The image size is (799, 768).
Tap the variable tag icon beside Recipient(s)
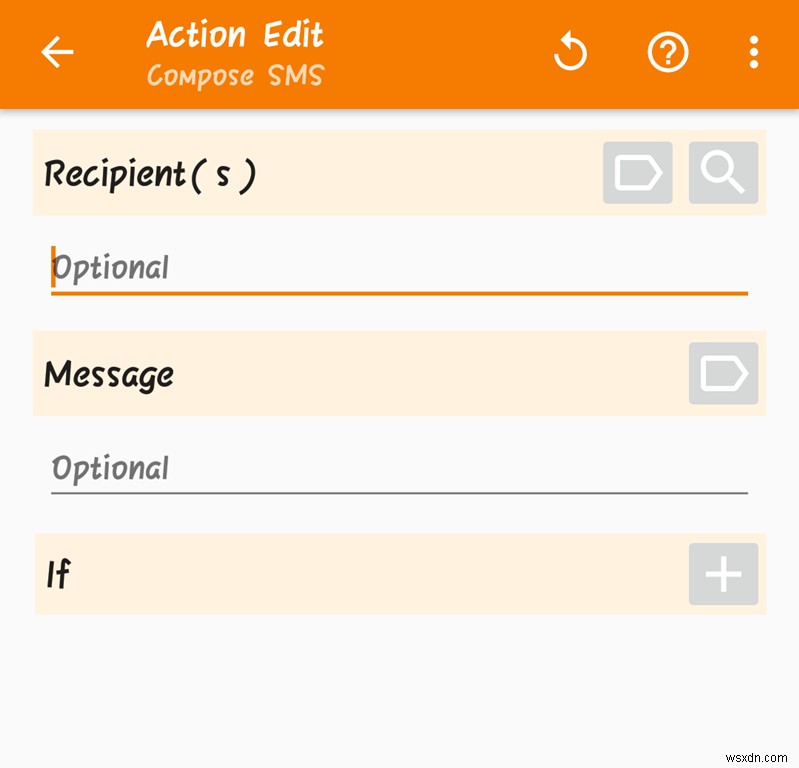click(x=637, y=173)
